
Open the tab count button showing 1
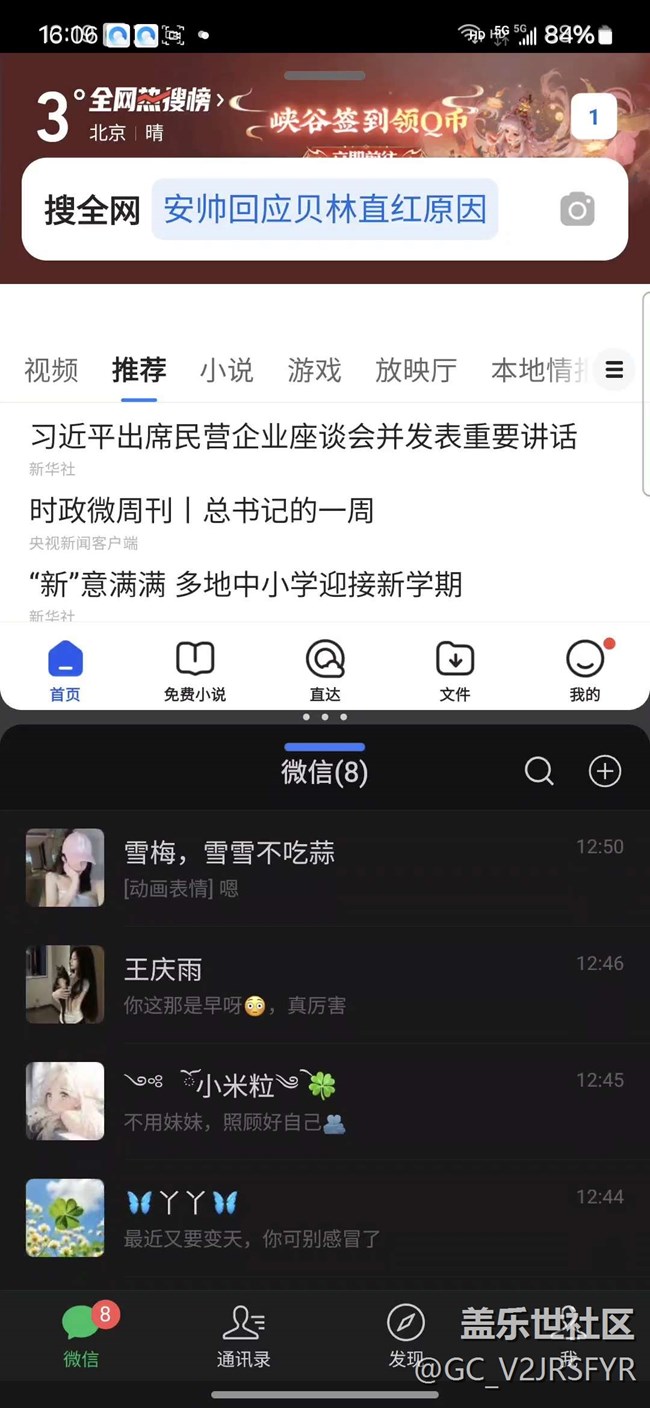[593, 118]
